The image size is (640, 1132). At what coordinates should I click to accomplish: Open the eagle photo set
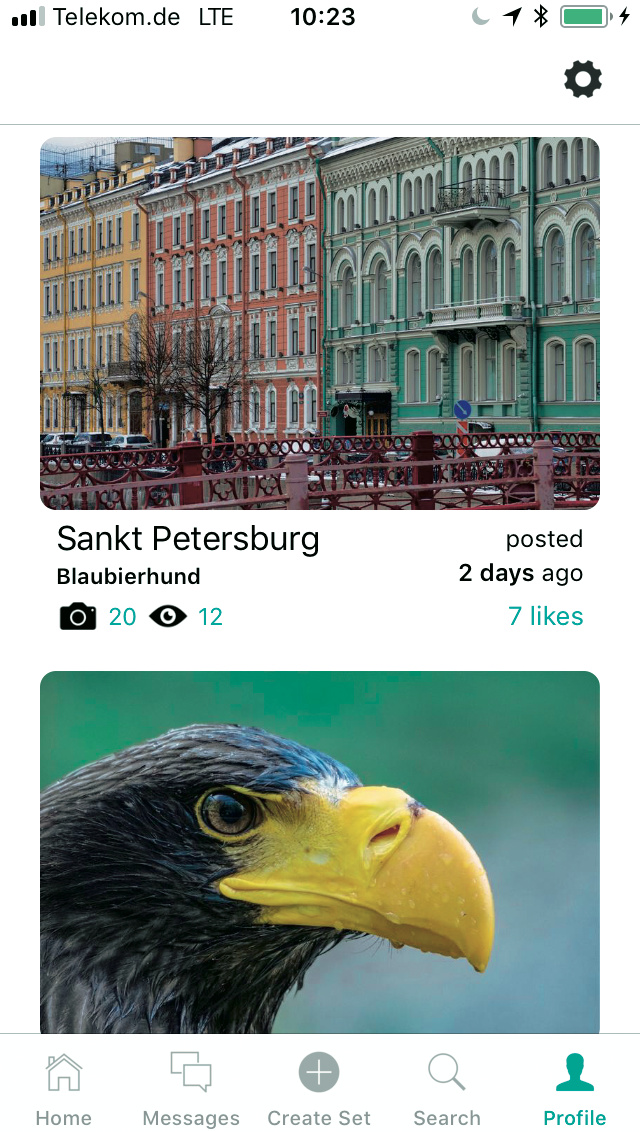tap(320, 852)
